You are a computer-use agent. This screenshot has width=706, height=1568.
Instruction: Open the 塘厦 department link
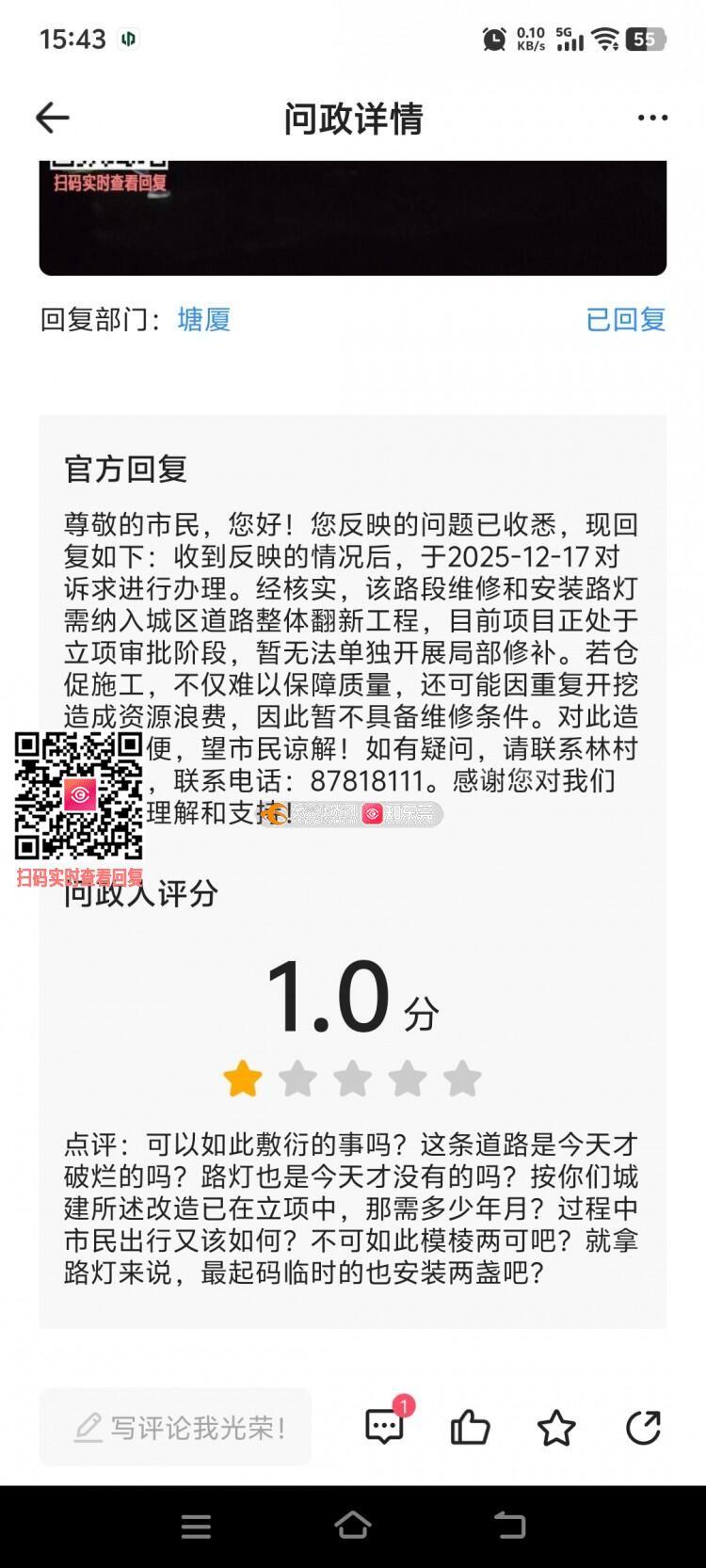[203, 320]
